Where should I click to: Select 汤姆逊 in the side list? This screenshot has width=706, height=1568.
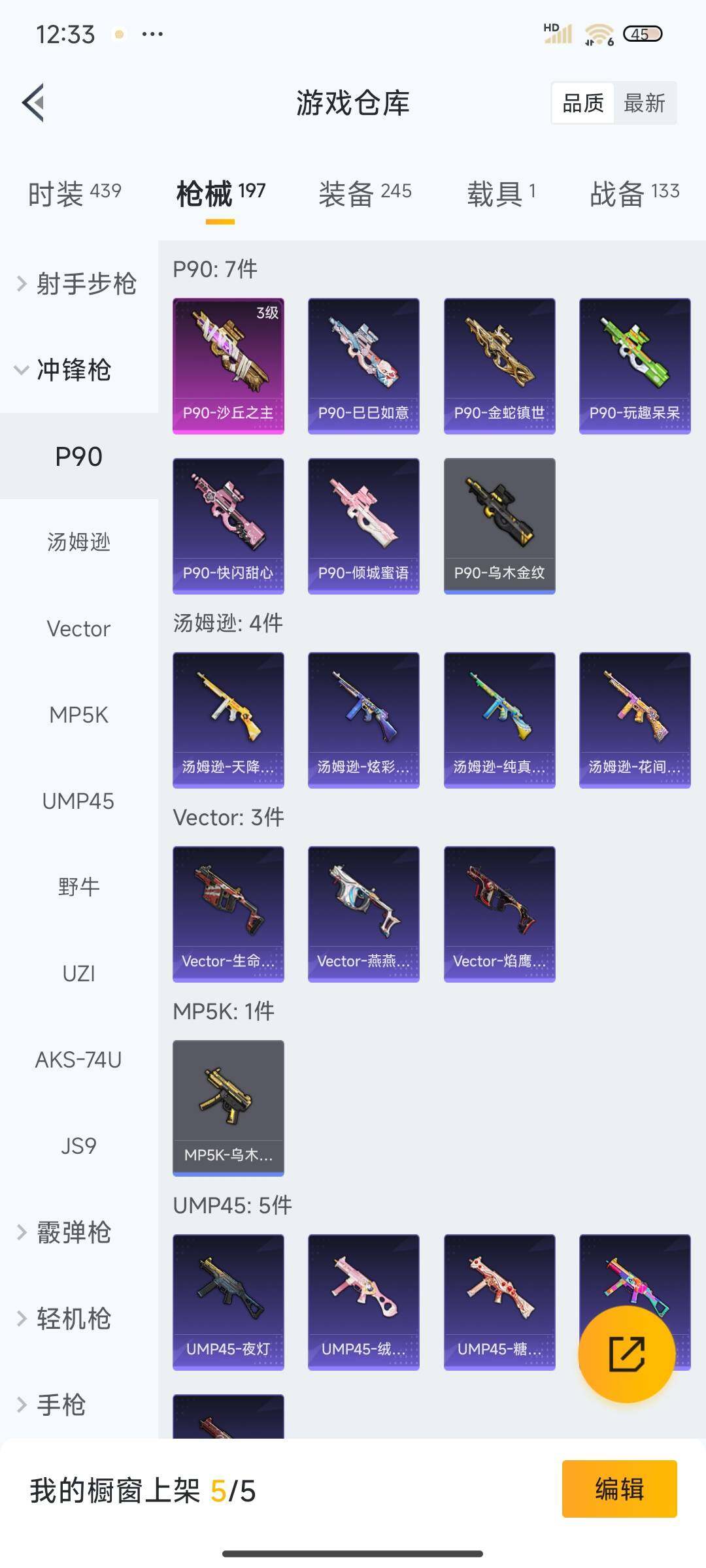pyautogui.click(x=78, y=542)
